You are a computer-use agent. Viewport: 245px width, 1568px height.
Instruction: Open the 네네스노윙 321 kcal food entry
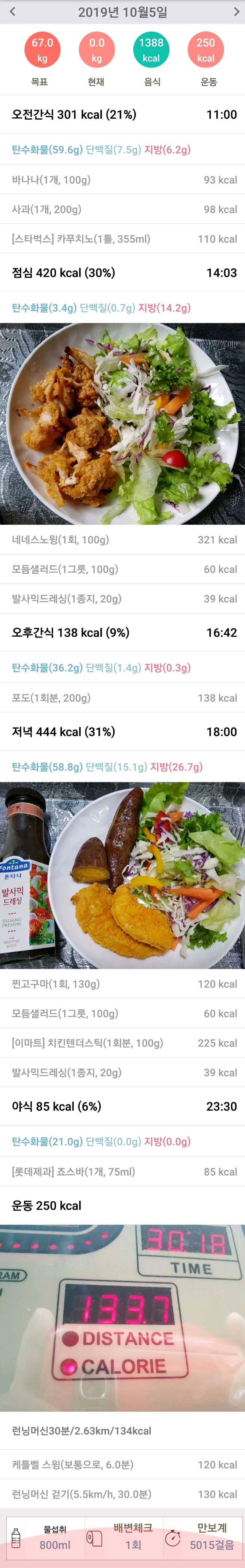tap(122, 539)
